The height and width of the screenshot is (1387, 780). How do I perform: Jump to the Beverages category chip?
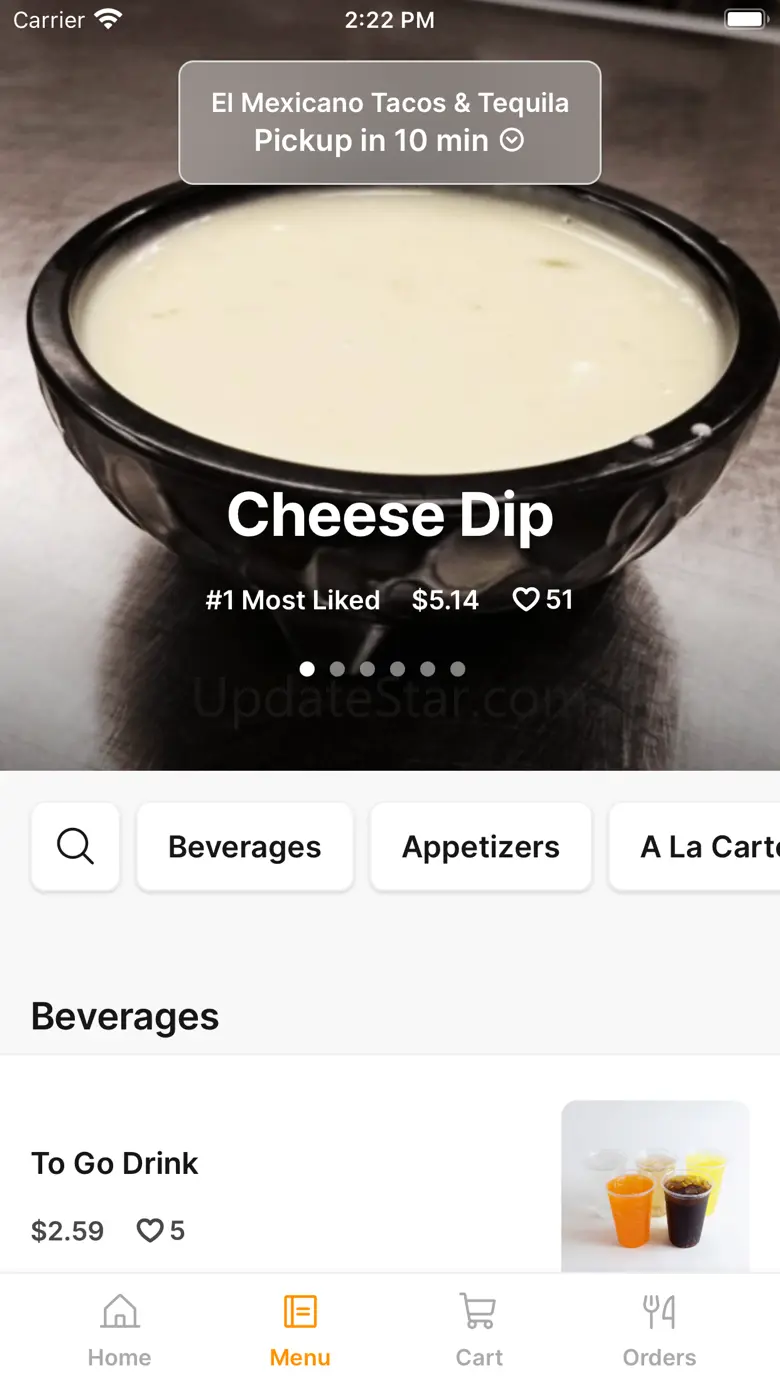(245, 847)
